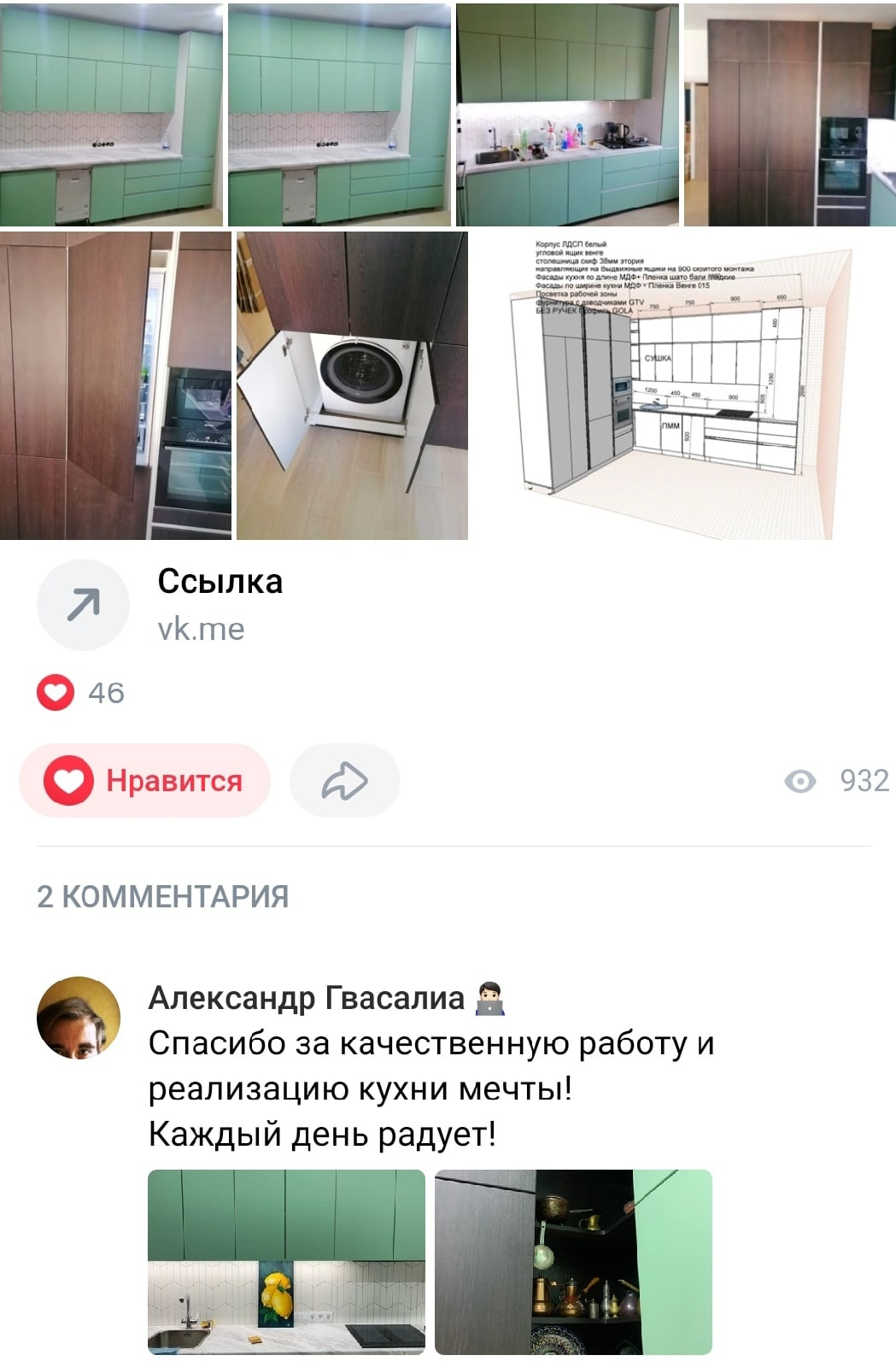View comment photo with lemon painting
Image resolution: width=896 pixels, height=1367 pixels.
coord(286,1262)
